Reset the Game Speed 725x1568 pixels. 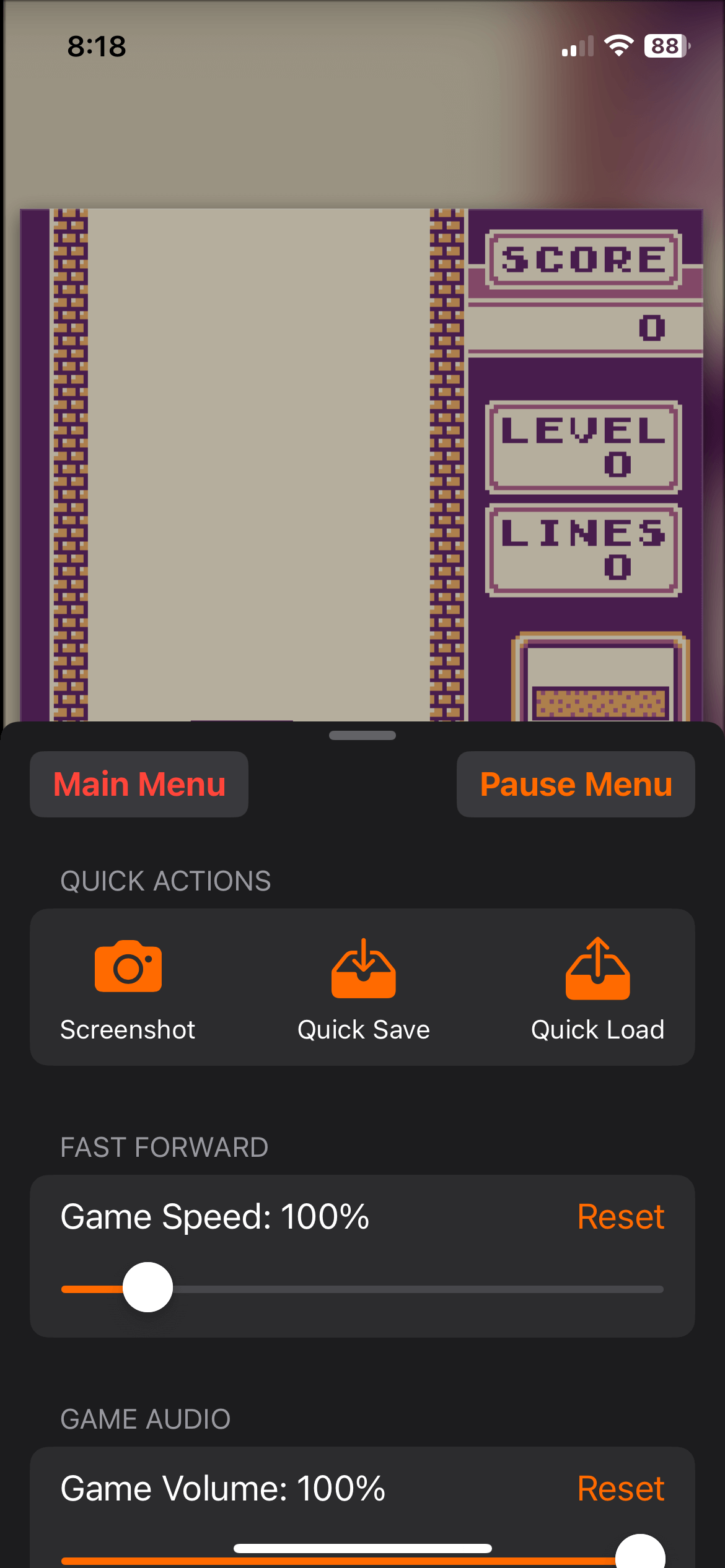(x=620, y=1217)
